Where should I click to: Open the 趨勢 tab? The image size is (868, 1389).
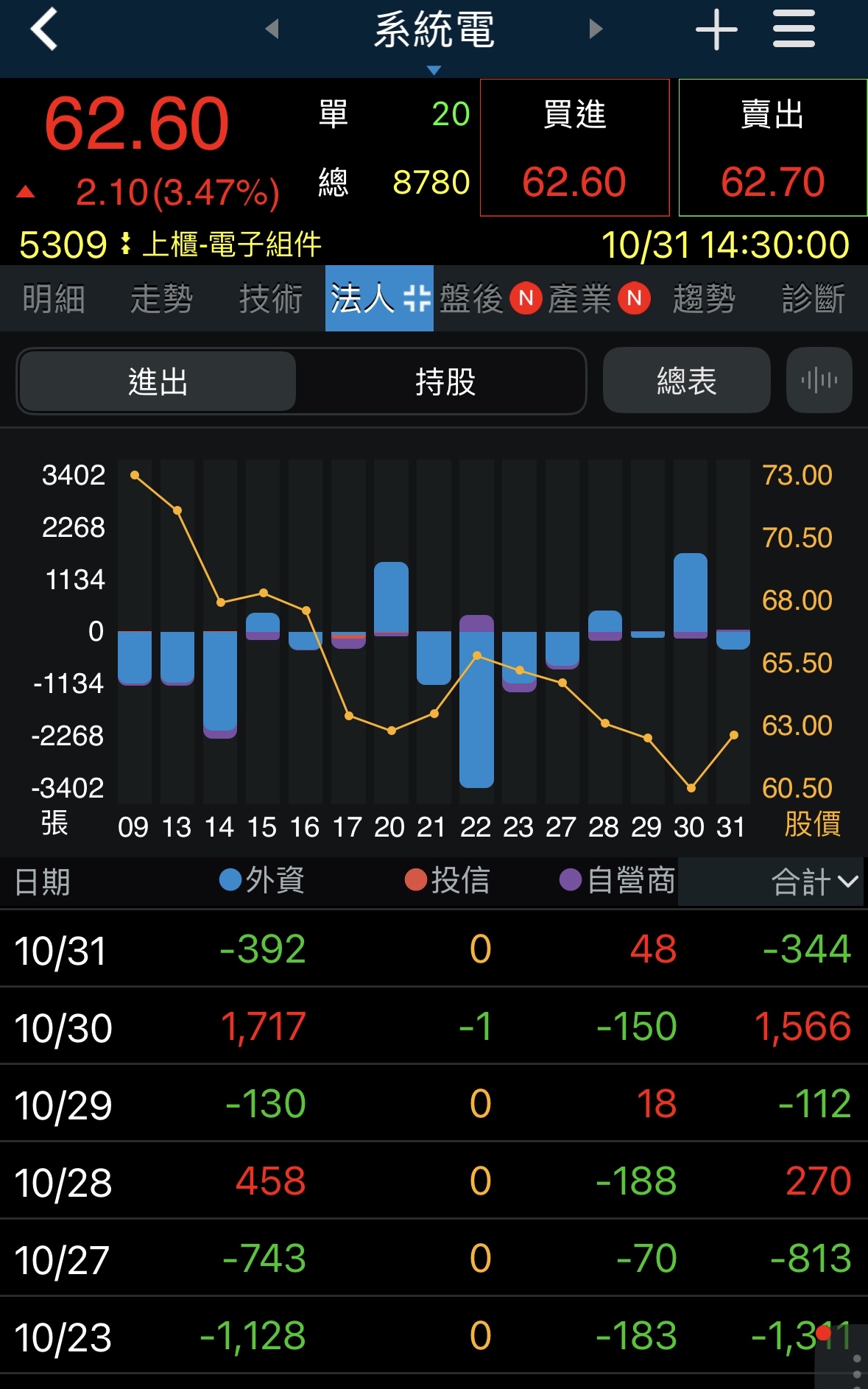704,299
